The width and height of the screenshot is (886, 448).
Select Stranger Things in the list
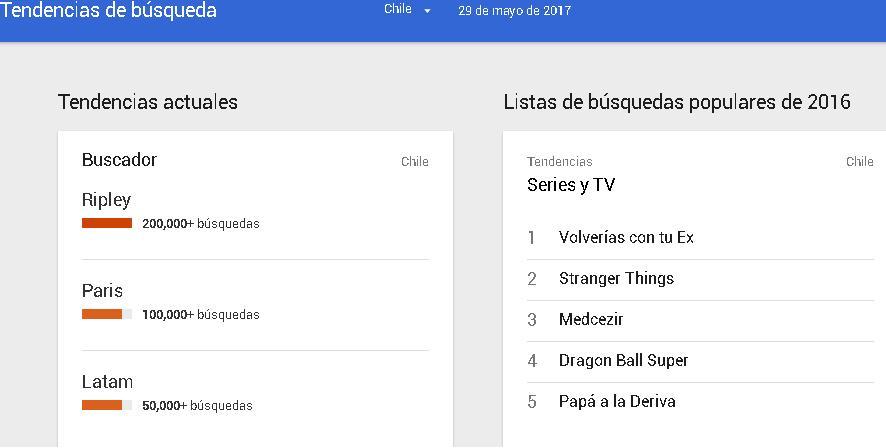point(616,279)
